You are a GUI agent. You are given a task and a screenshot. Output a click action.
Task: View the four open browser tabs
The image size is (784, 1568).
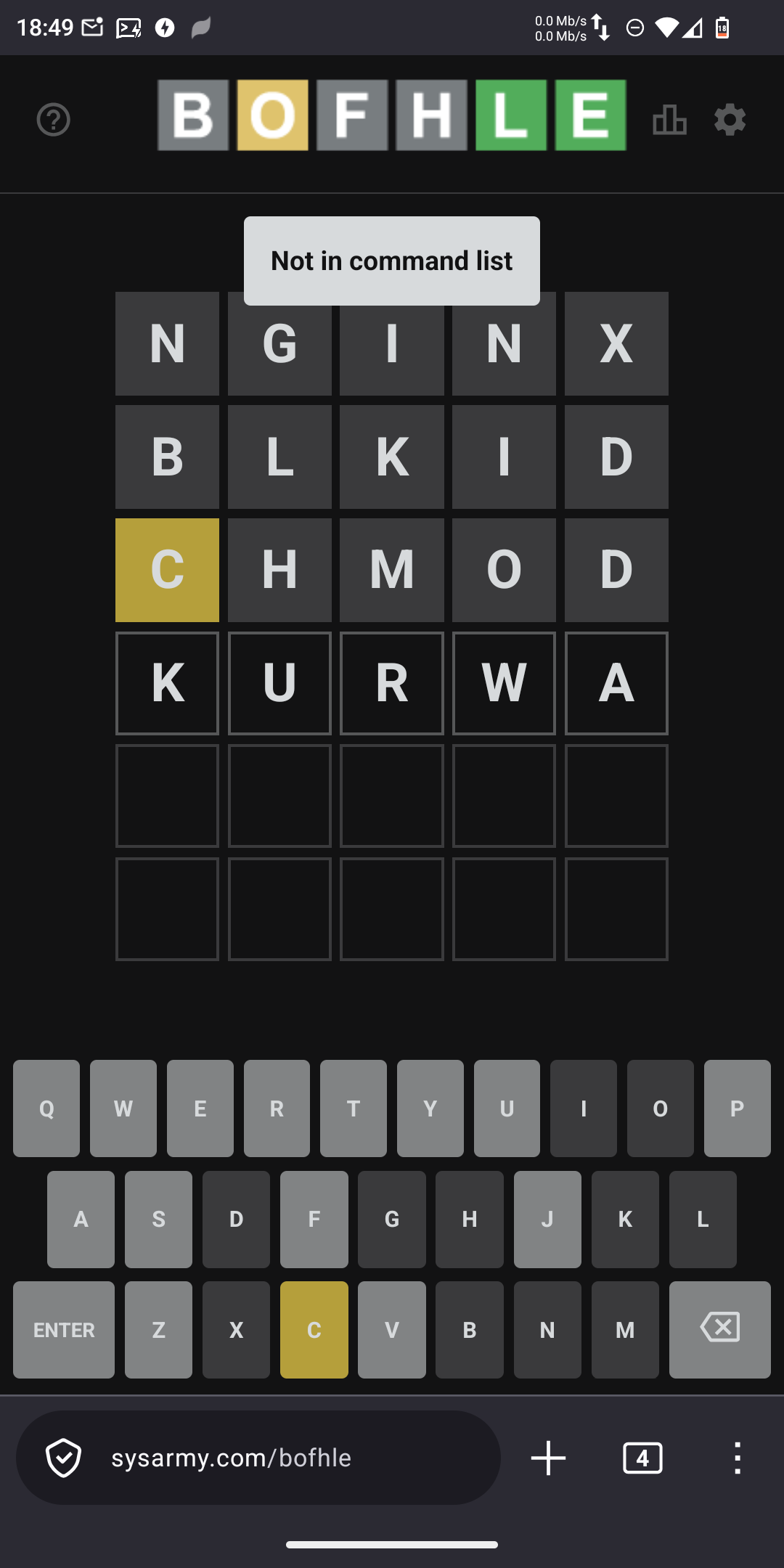[x=642, y=1458]
